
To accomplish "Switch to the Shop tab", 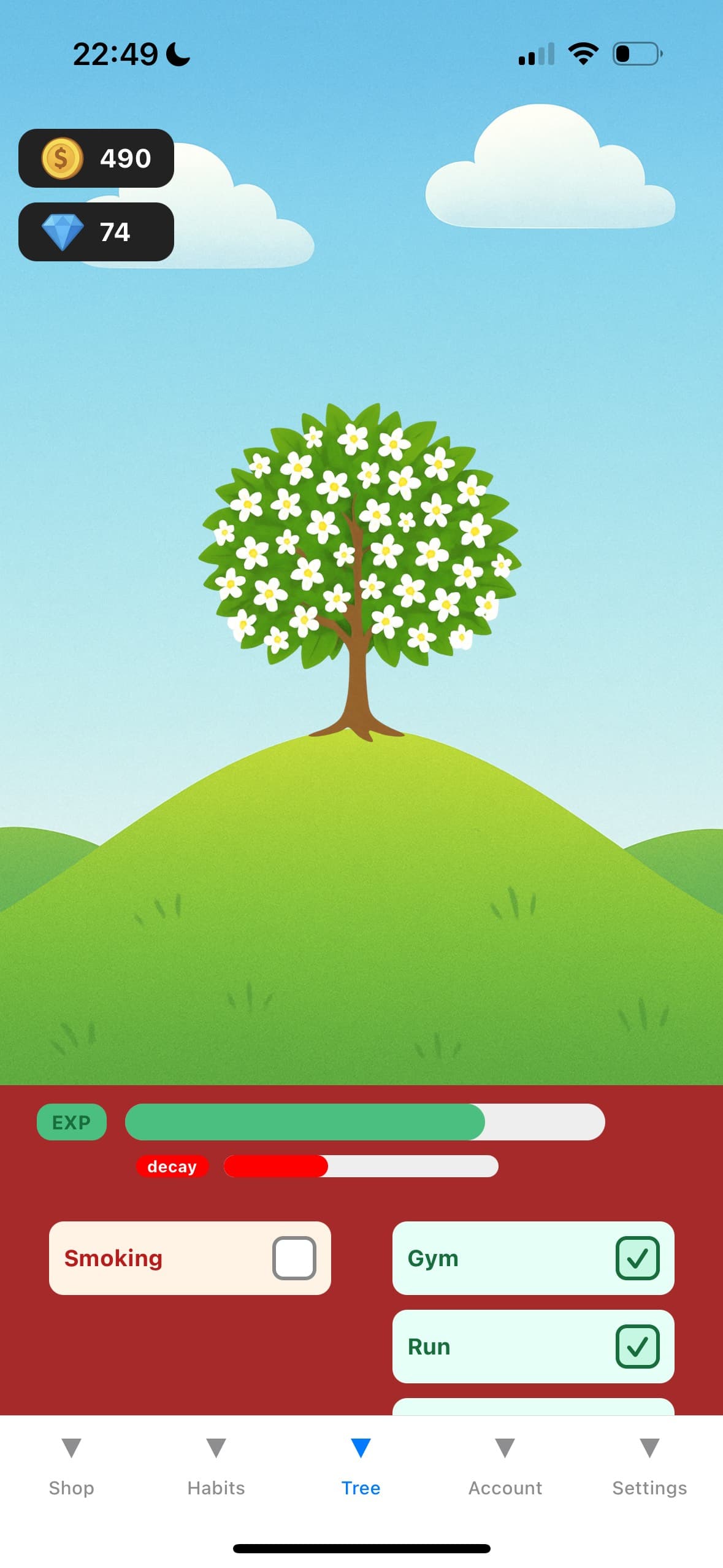I will 72,1488.
